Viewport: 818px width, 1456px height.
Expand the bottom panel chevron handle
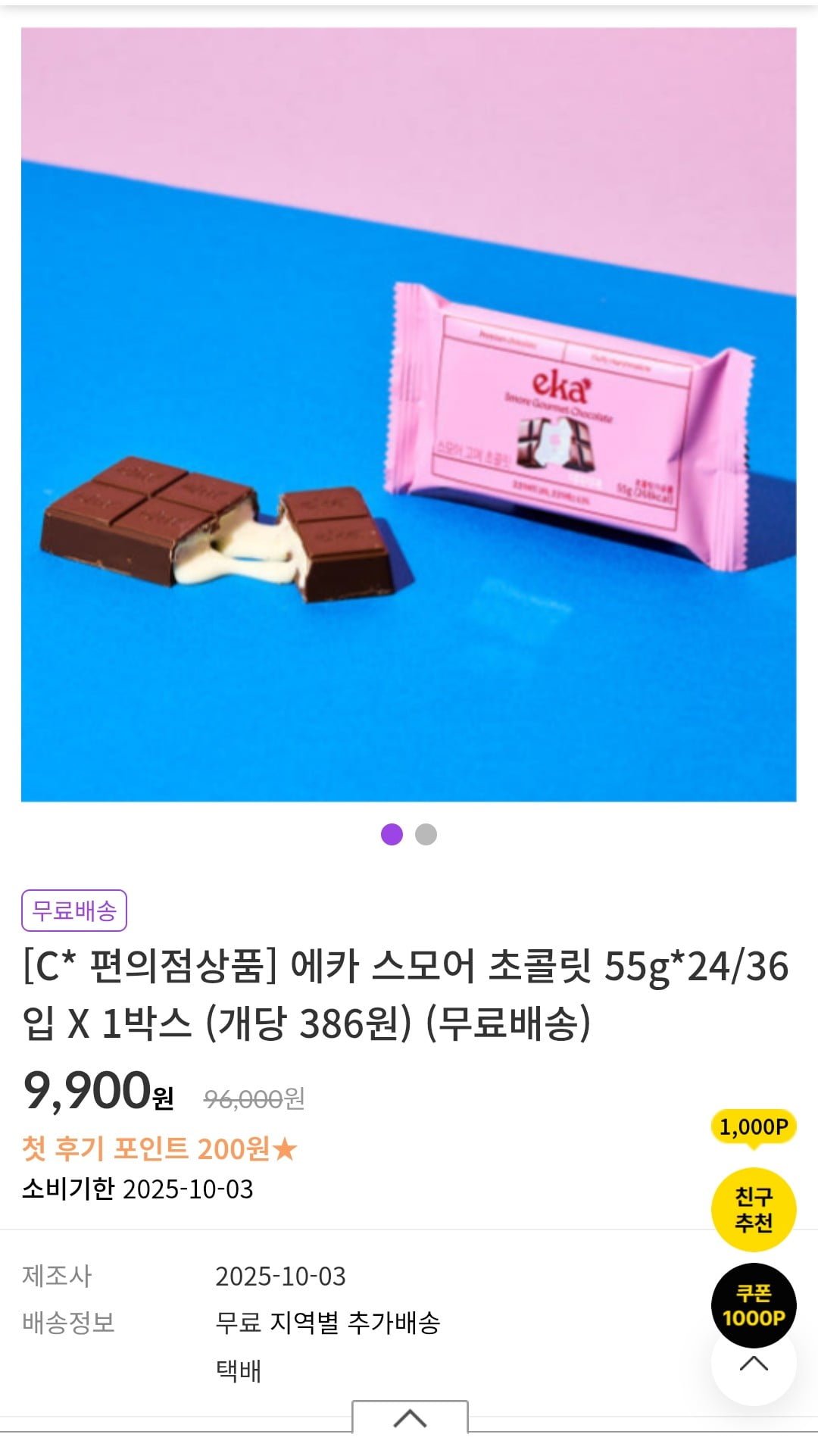(x=410, y=1418)
